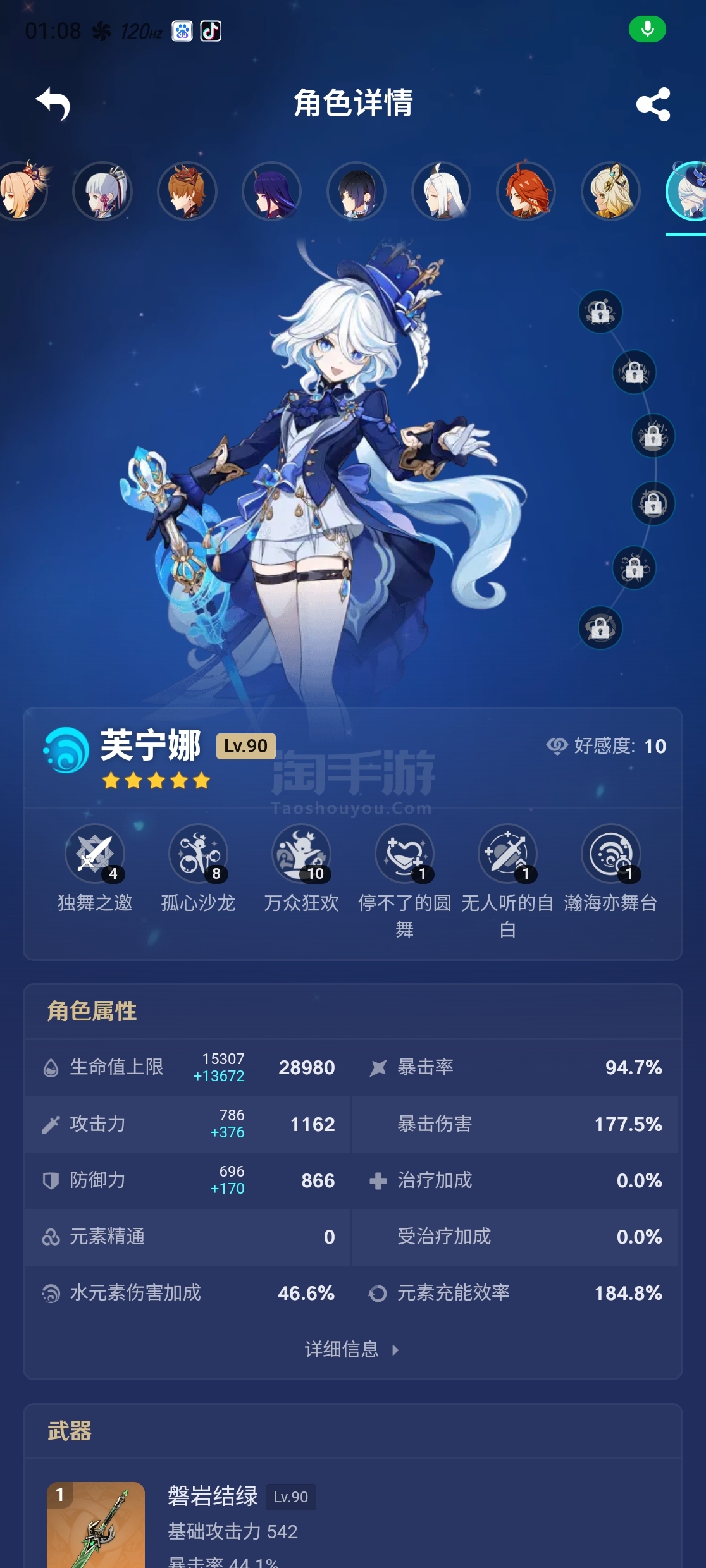This screenshot has height=1568, width=706.
Task: View the 无人听的自白 passive talent
Action: coord(507,882)
